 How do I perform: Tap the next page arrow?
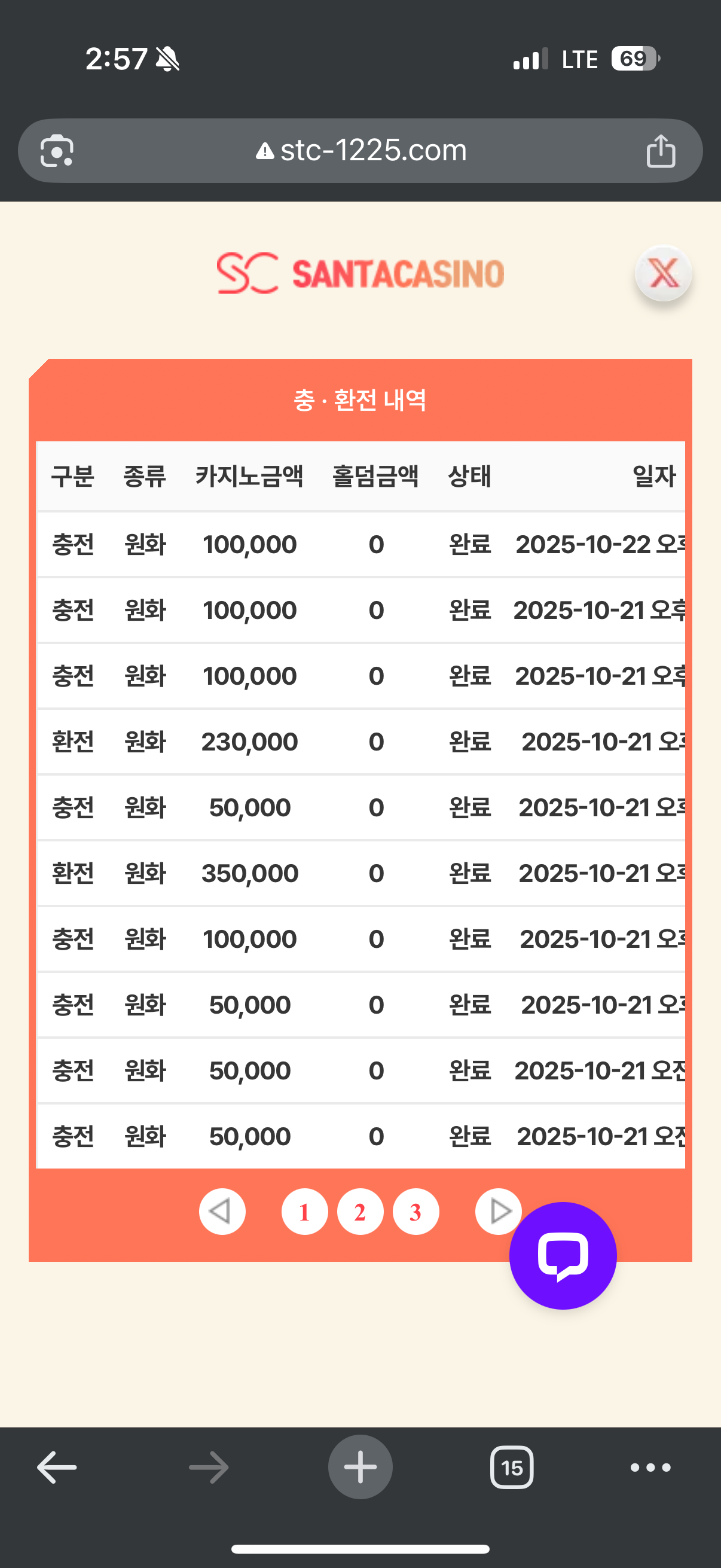[x=499, y=1212]
